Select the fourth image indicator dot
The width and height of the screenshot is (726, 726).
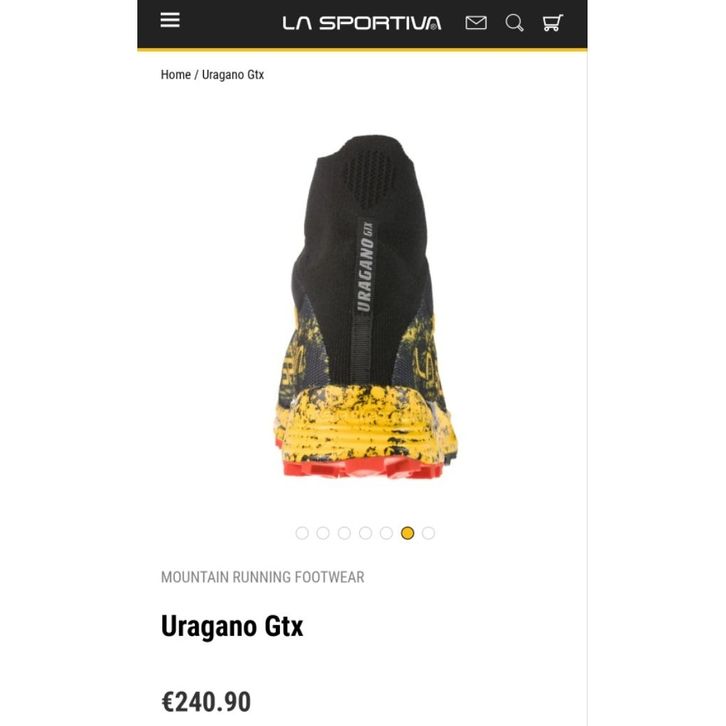tap(365, 533)
